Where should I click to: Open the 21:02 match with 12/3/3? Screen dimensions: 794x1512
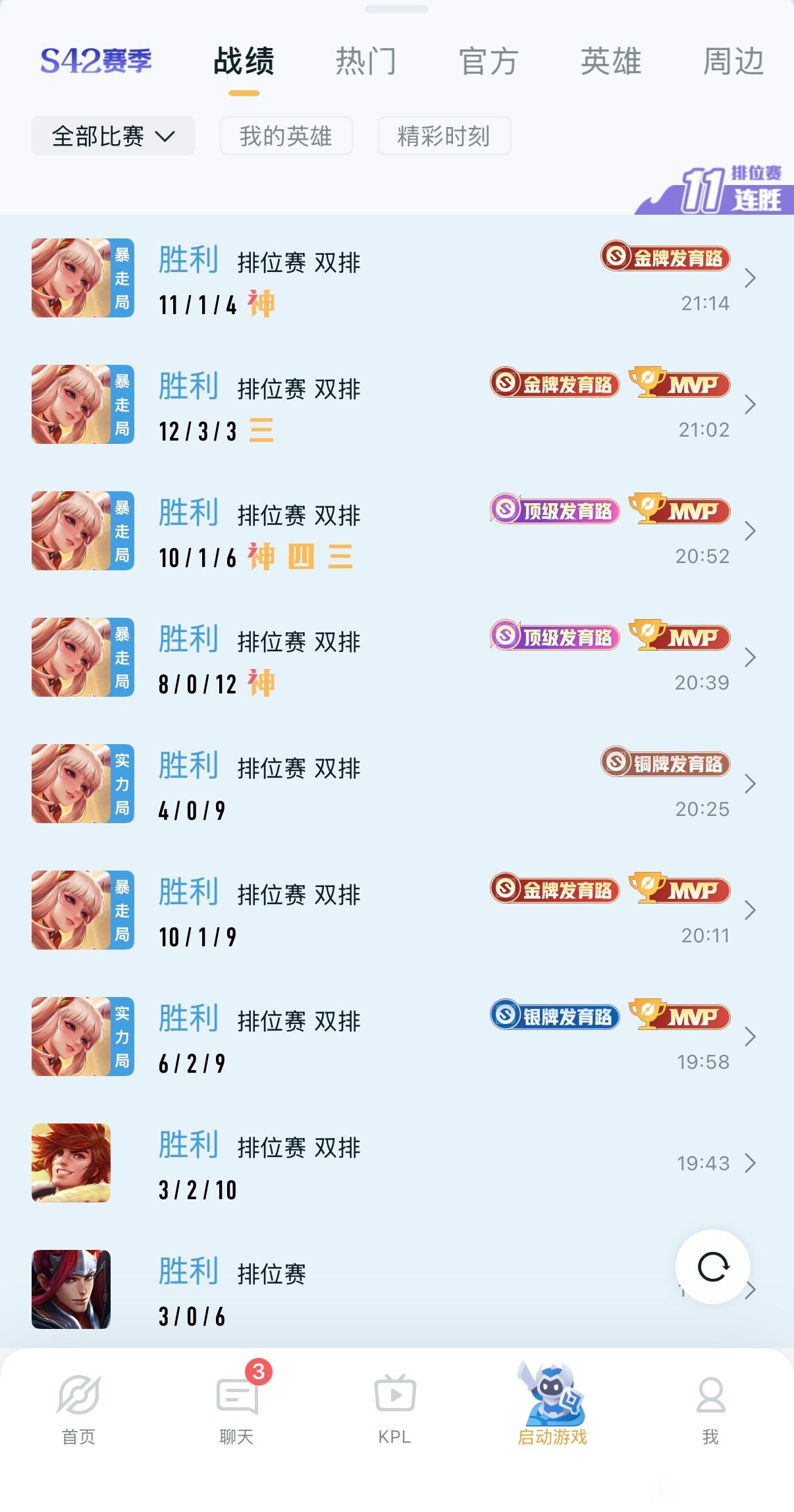point(395,405)
